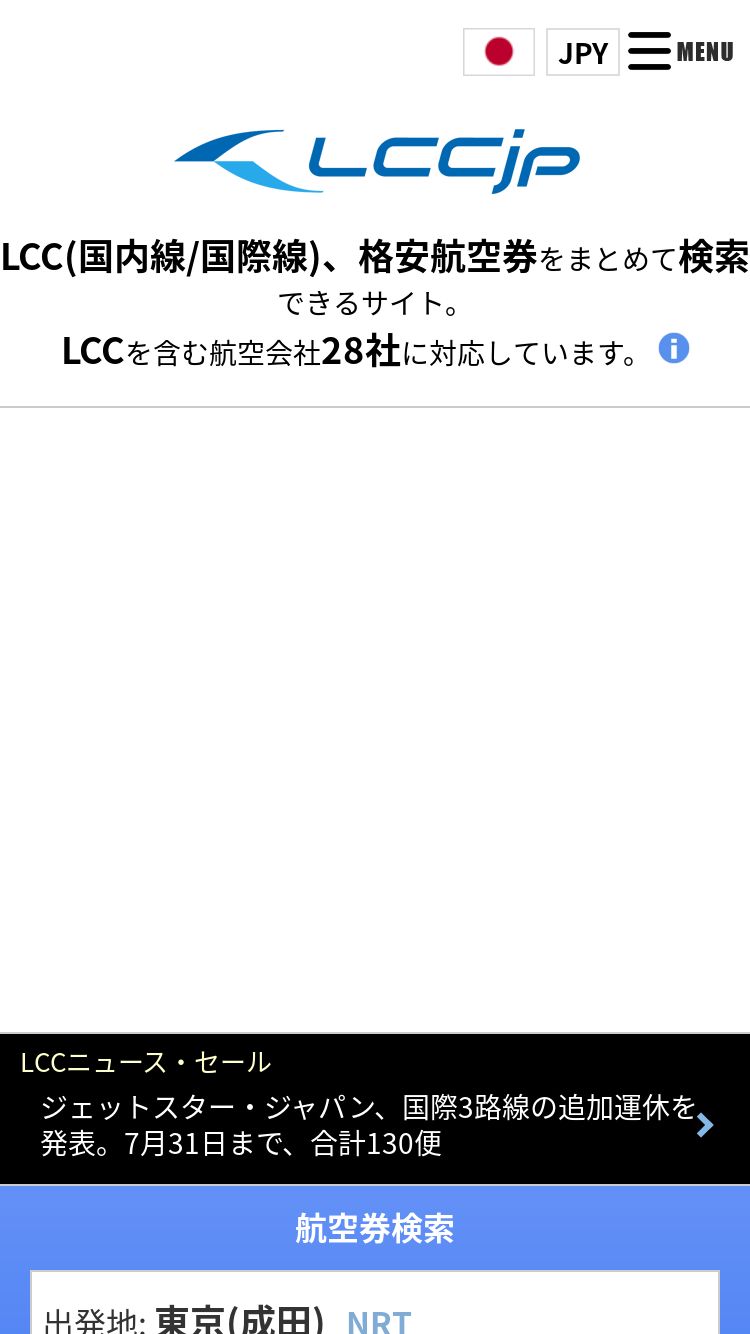Open the hamburger MENU
Image resolution: width=750 pixels, height=1334 pixels.
(681, 51)
